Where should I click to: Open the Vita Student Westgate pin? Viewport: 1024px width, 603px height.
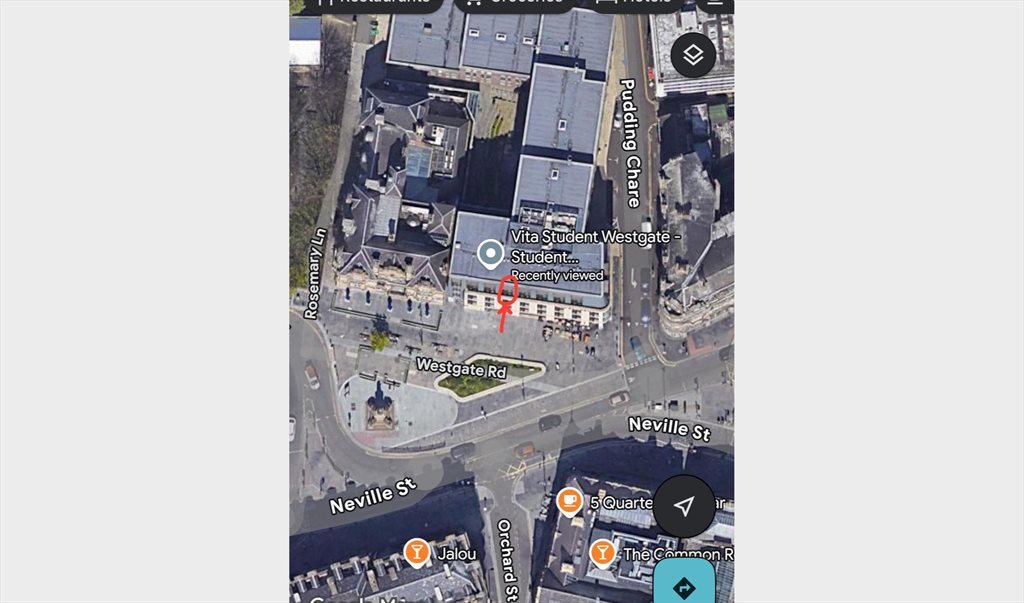(490, 255)
